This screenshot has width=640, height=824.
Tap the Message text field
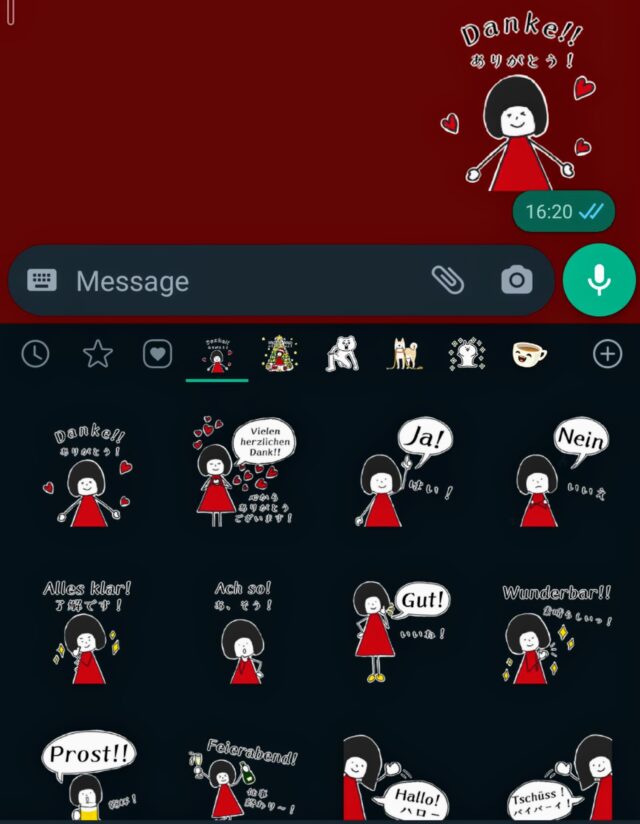240,281
